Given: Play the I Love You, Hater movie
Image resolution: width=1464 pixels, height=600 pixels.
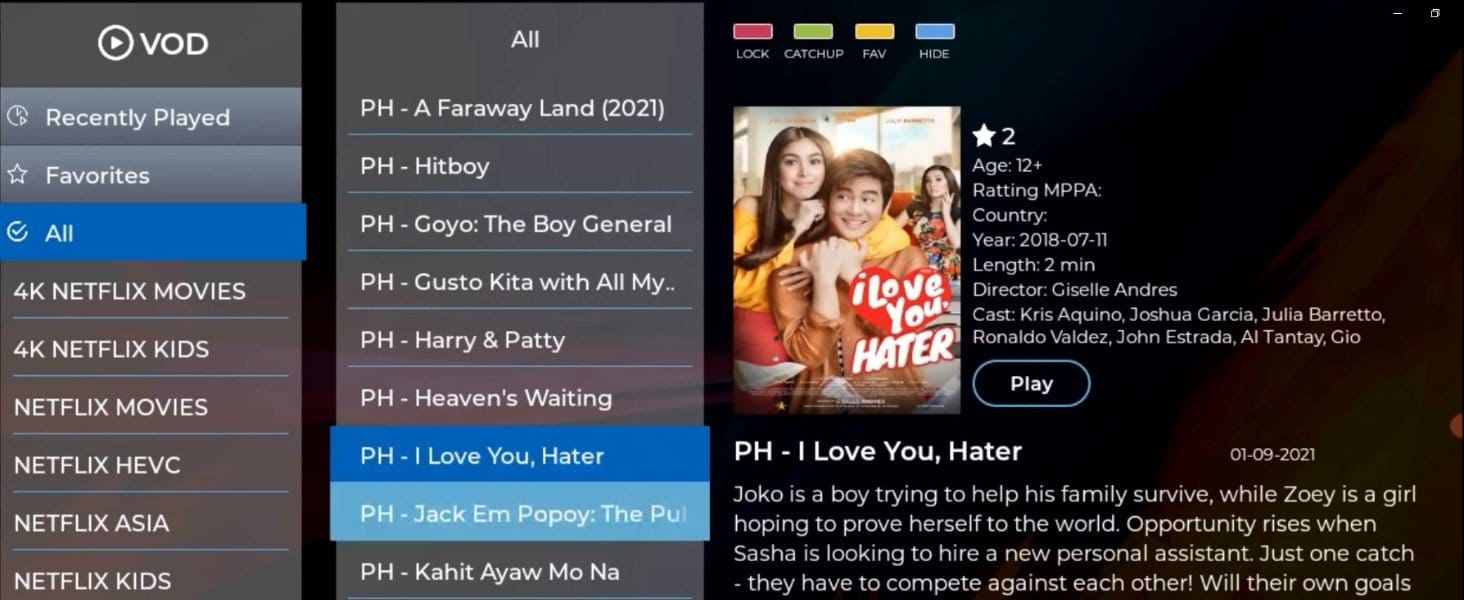Looking at the screenshot, I should (1031, 384).
